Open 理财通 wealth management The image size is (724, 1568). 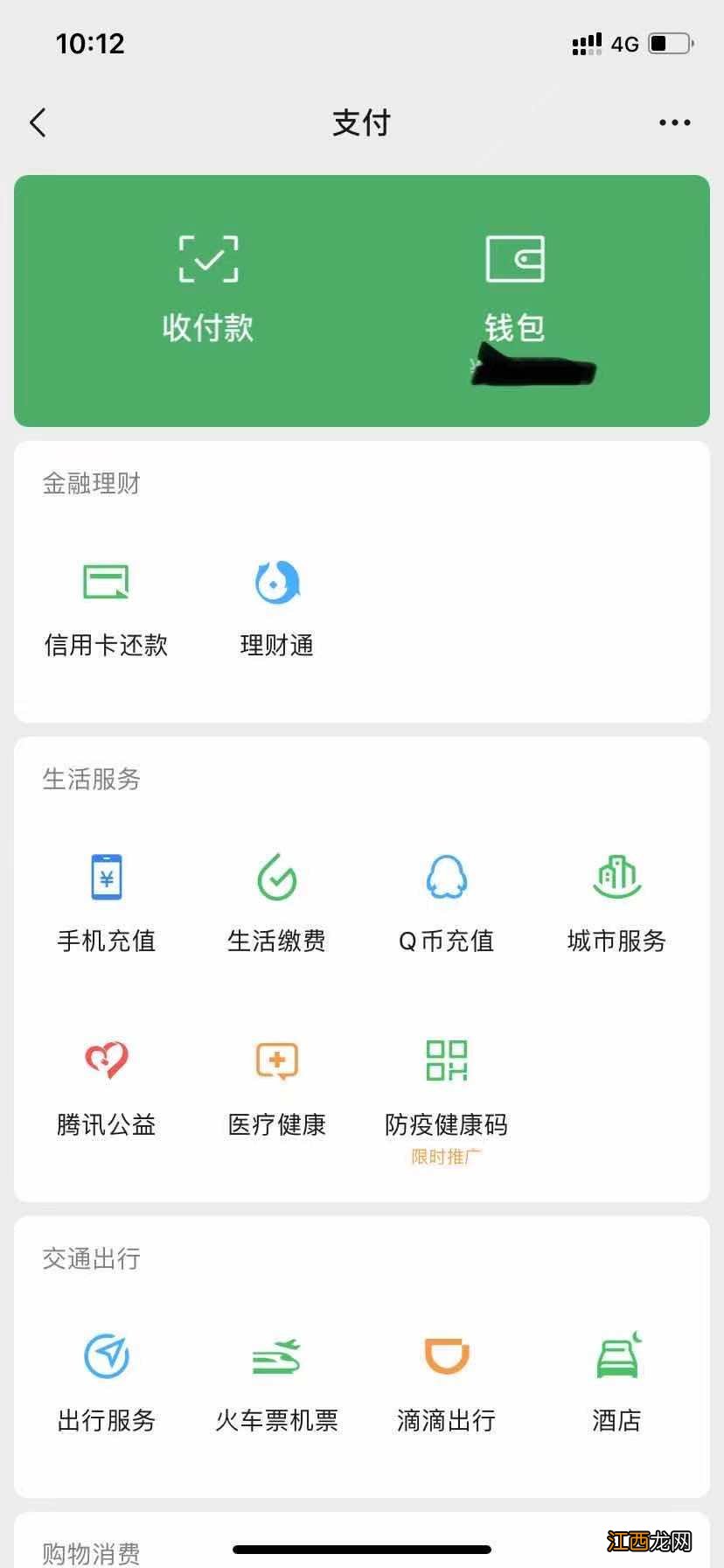coord(276,608)
